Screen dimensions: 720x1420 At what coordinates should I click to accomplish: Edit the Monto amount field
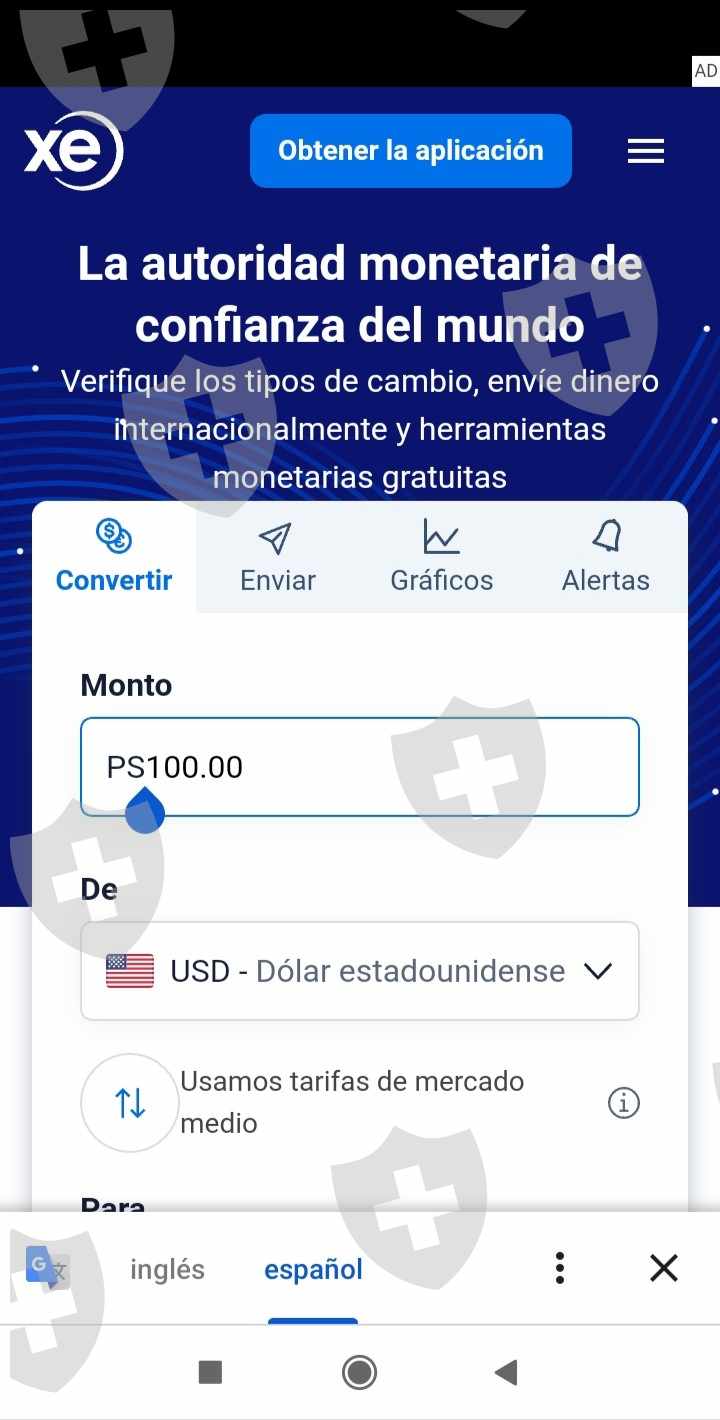(x=360, y=767)
